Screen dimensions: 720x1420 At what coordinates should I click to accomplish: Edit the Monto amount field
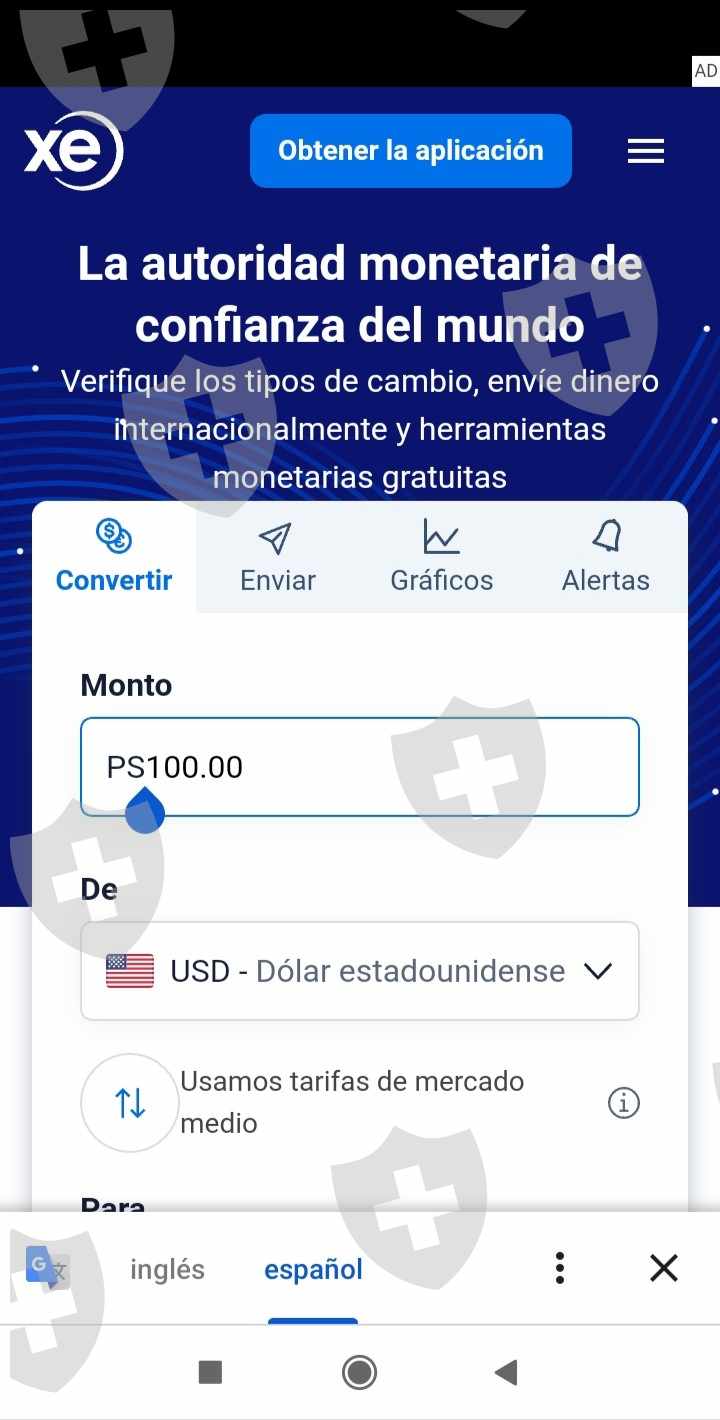(x=360, y=767)
